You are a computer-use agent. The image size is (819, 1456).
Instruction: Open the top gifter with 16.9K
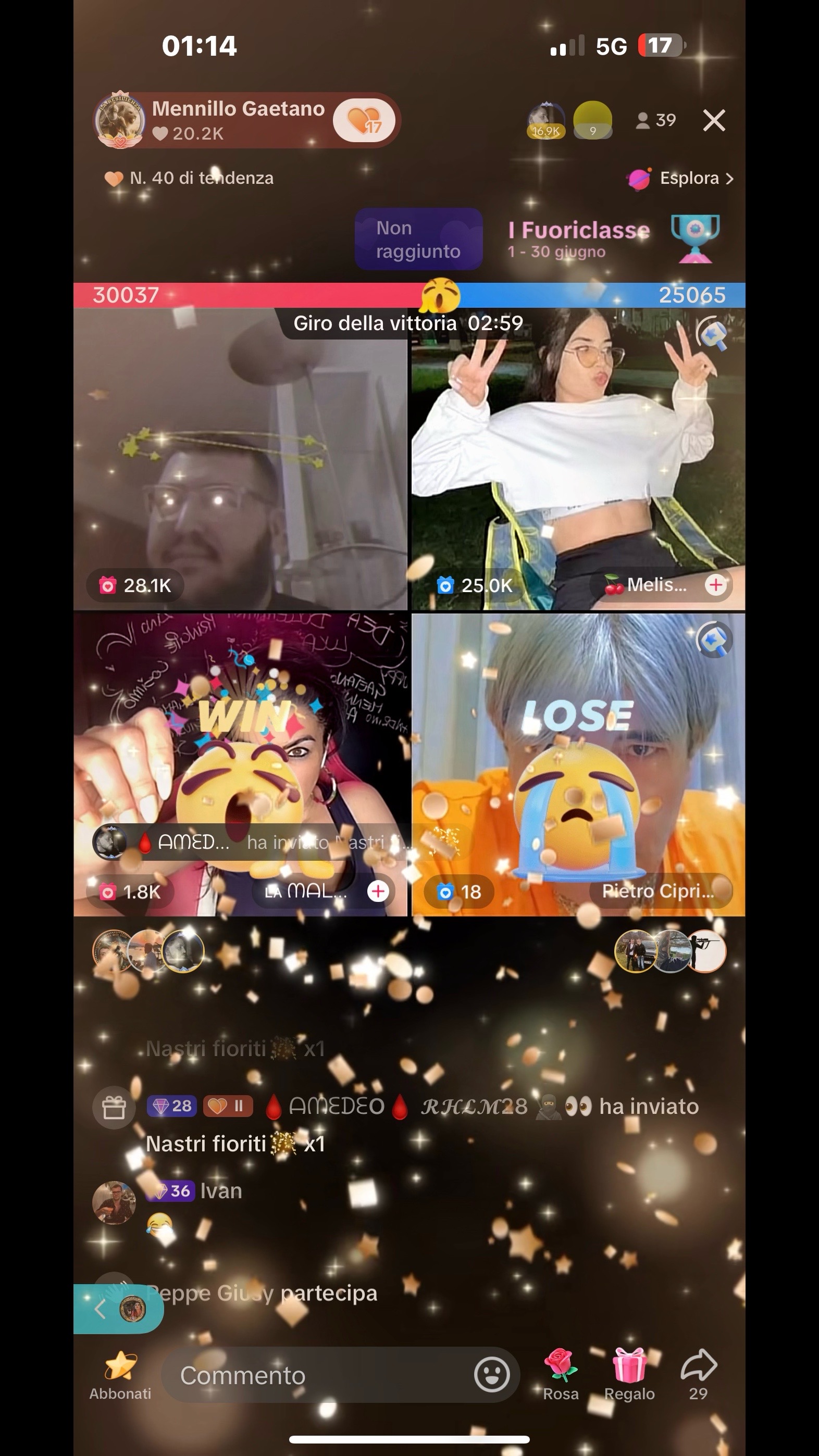545,120
